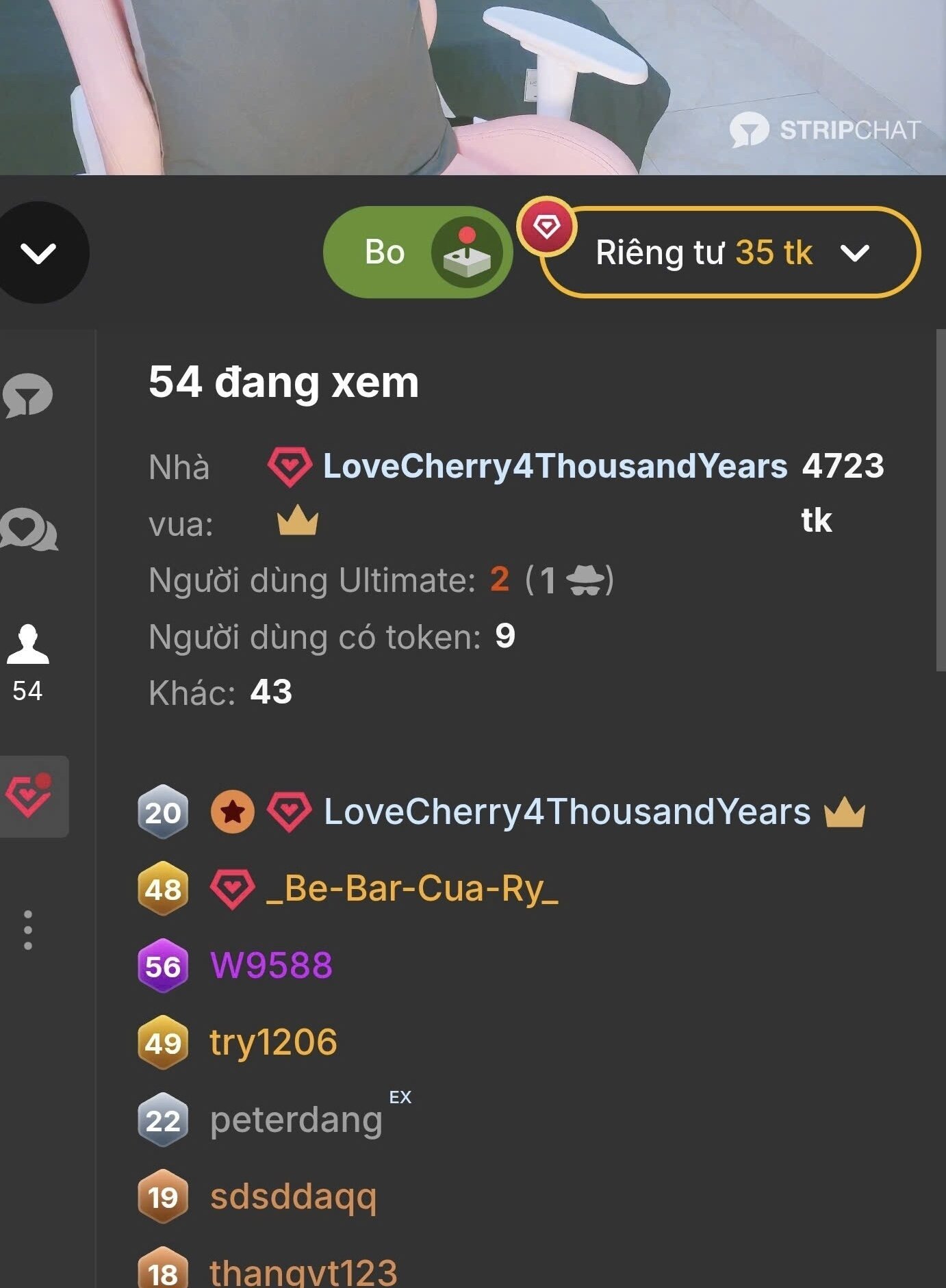946x1288 pixels.
Task: Open the three-dot more options menu
Action: coord(28,930)
